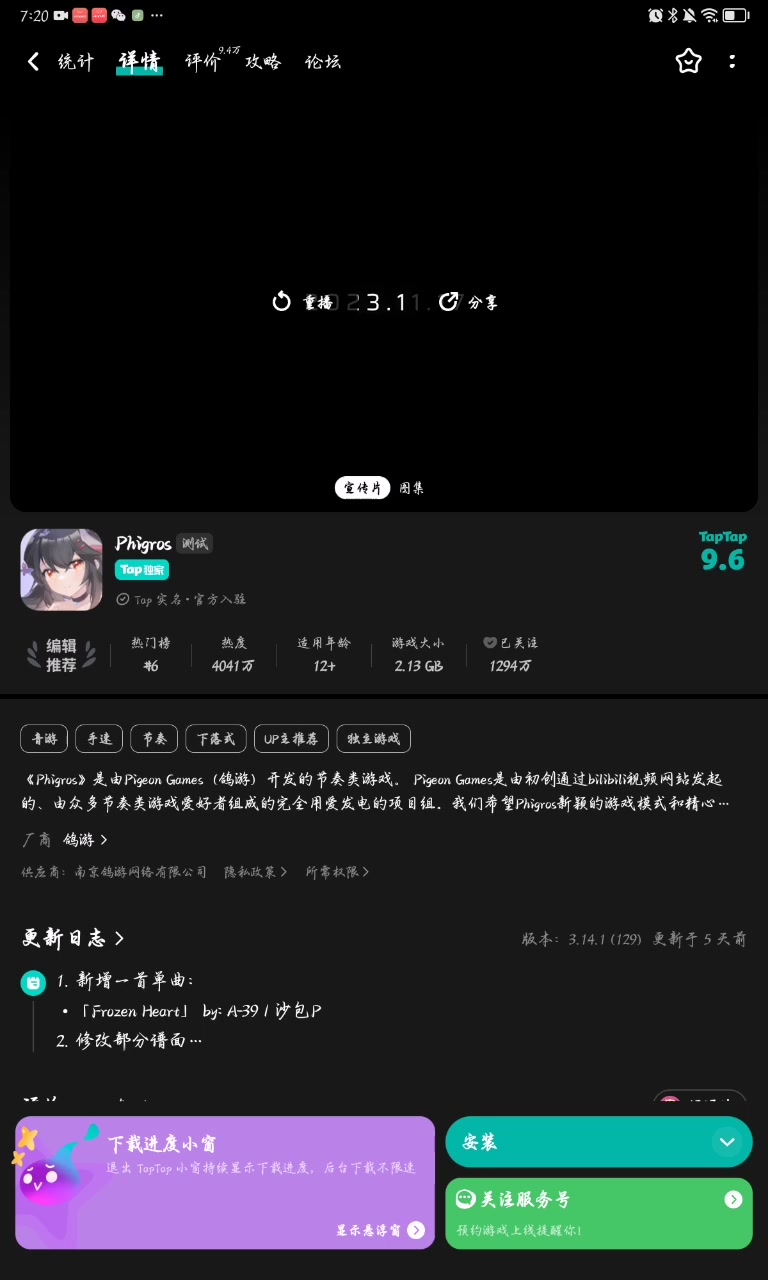Open the 攻略 tab
Image resolution: width=768 pixels, height=1280 pixels.
pyautogui.click(x=263, y=62)
